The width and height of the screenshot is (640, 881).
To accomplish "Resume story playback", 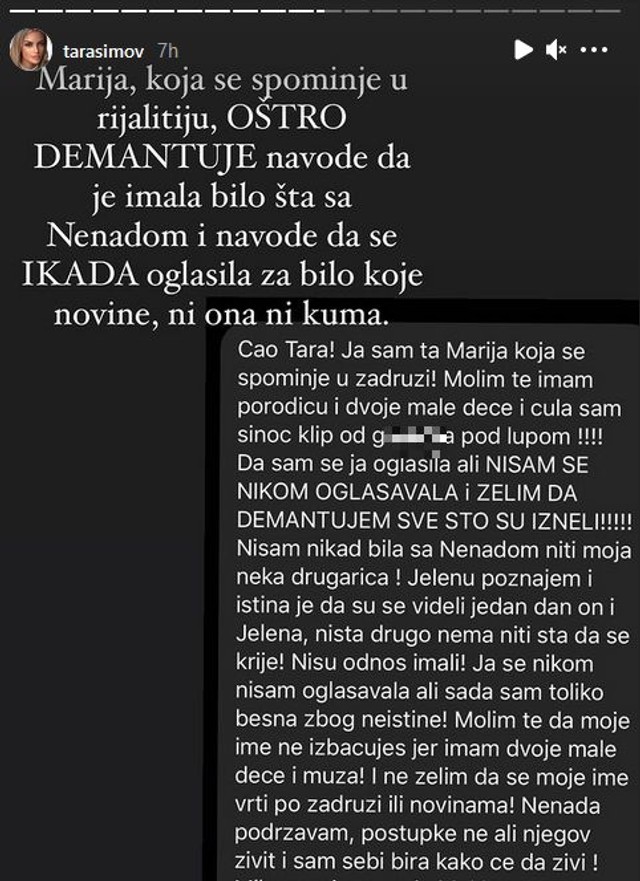I will tap(524, 50).
